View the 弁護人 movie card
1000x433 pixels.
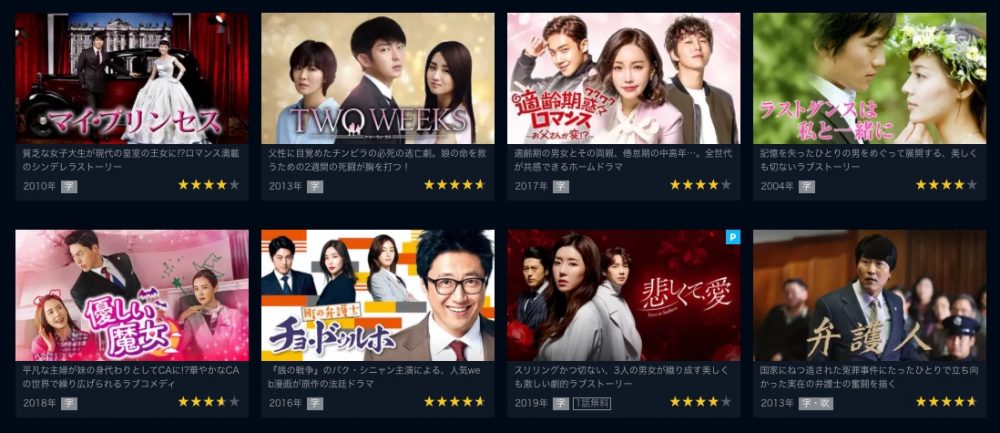click(869, 295)
